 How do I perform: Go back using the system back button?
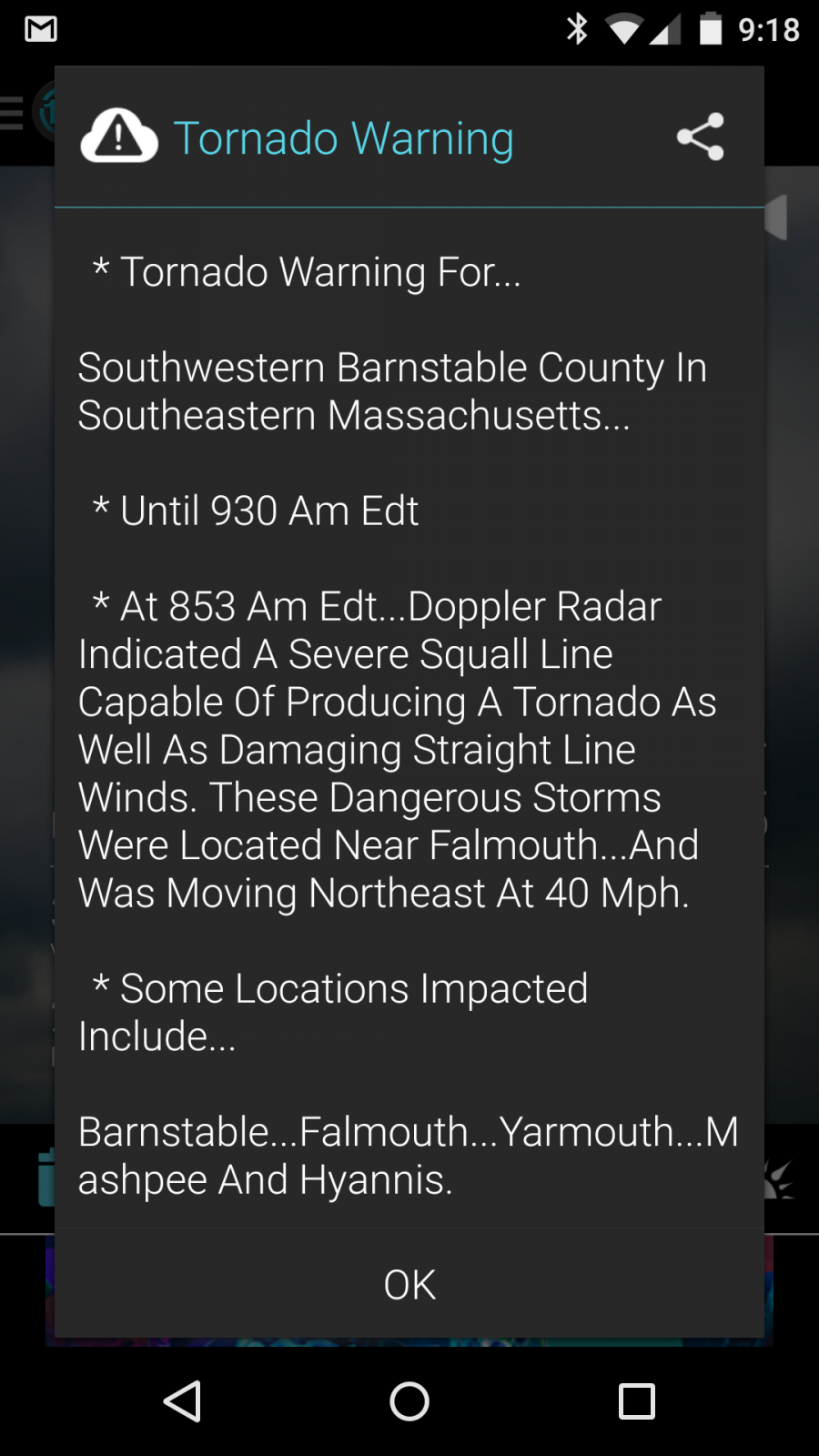pyautogui.click(x=182, y=1400)
